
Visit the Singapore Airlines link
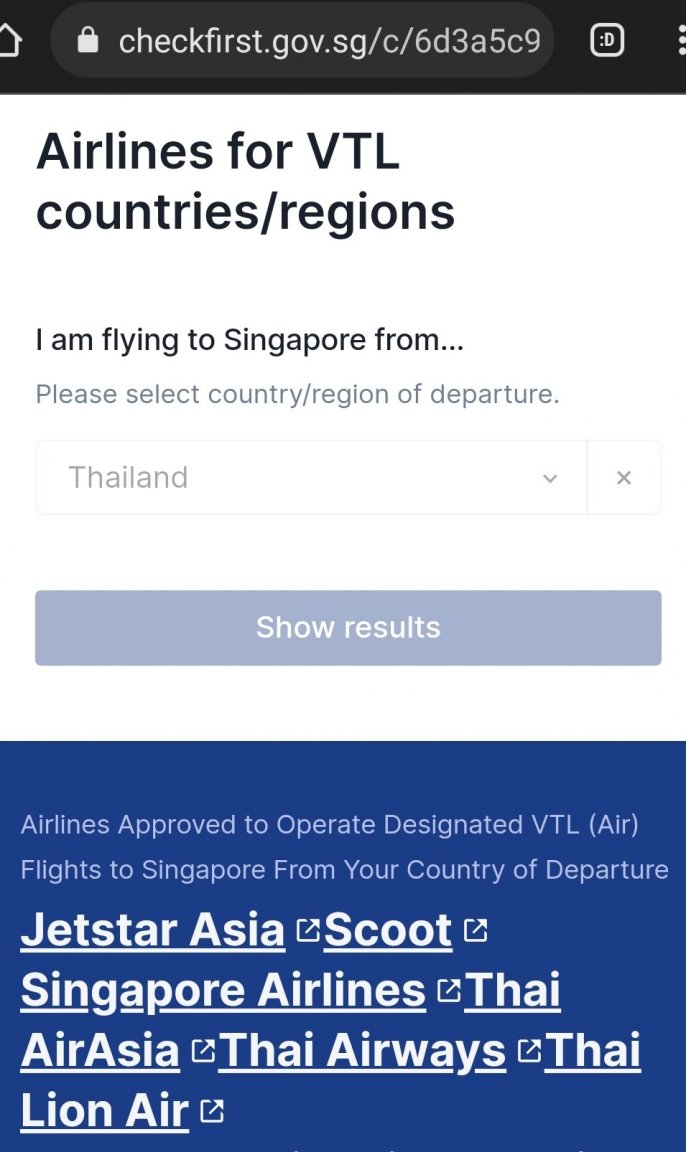(x=223, y=991)
